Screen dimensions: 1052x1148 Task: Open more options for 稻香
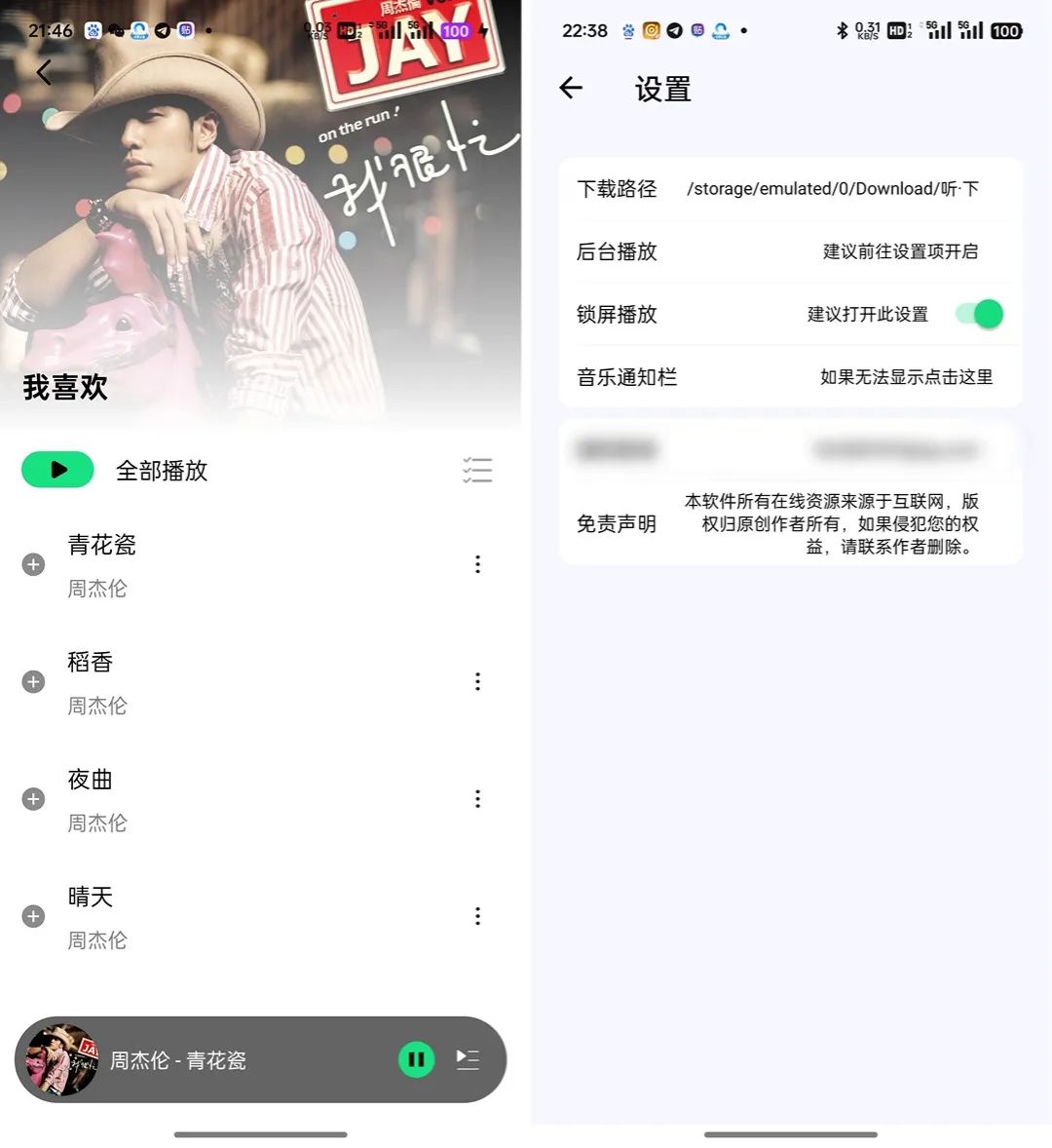[477, 681]
